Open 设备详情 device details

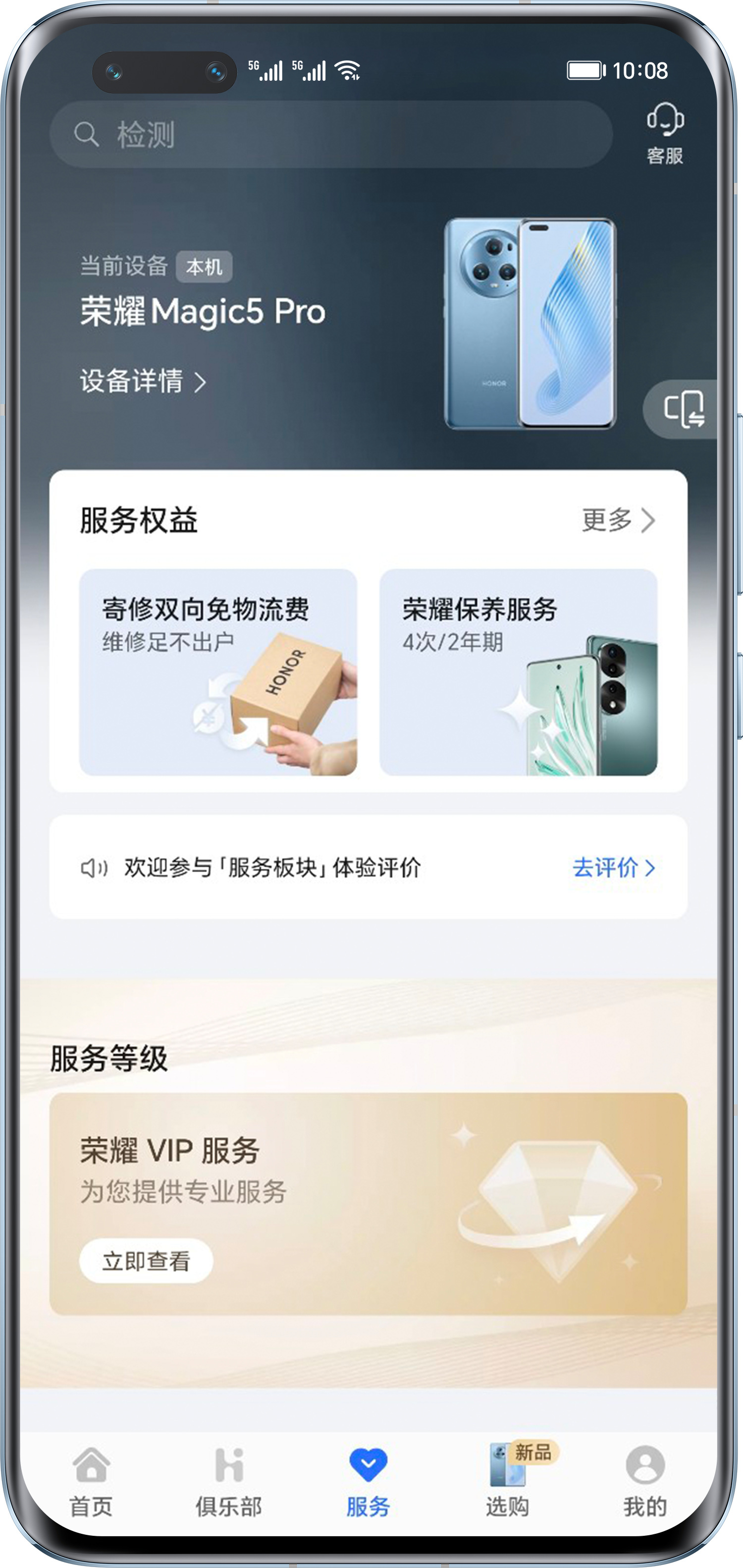coord(143,382)
